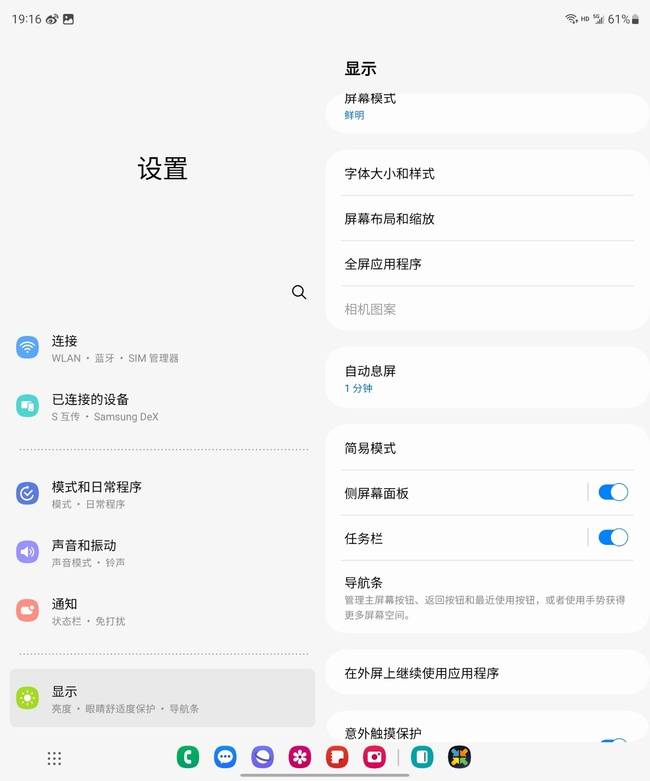Open 全屏应用程序 option
Screen dimensions: 650x781
487,264
